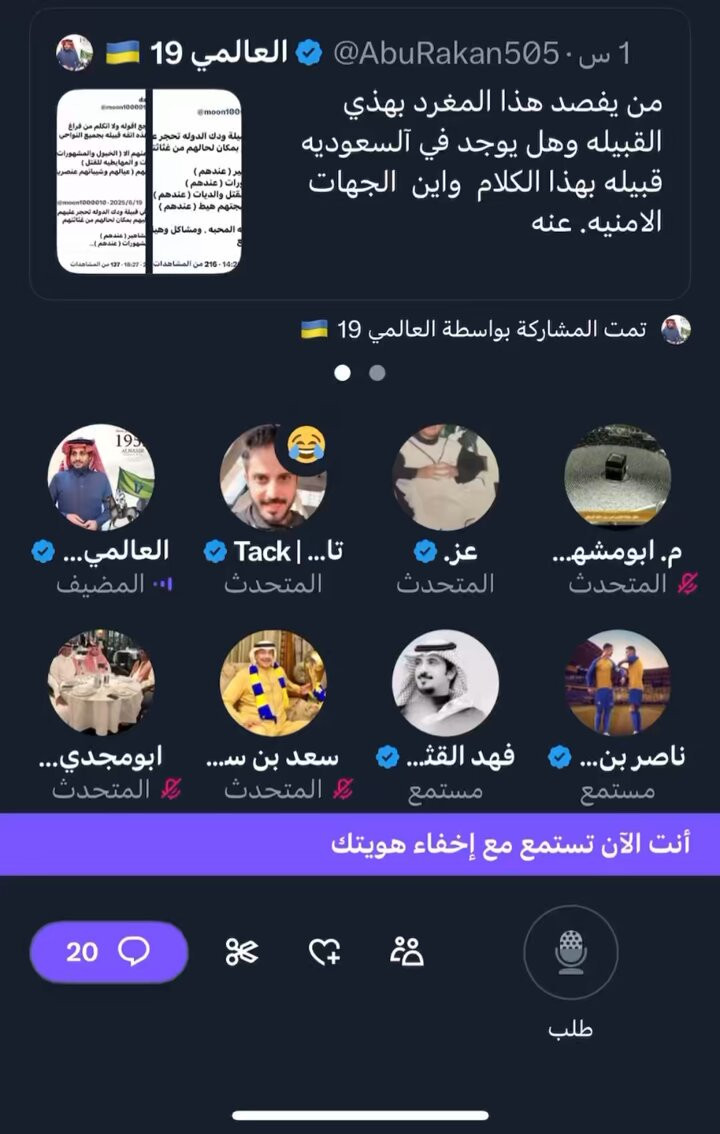The width and height of the screenshot is (720, 1134).
Task: Open the shared tweet by العالمي 19
Action: (x=480, y=160)
